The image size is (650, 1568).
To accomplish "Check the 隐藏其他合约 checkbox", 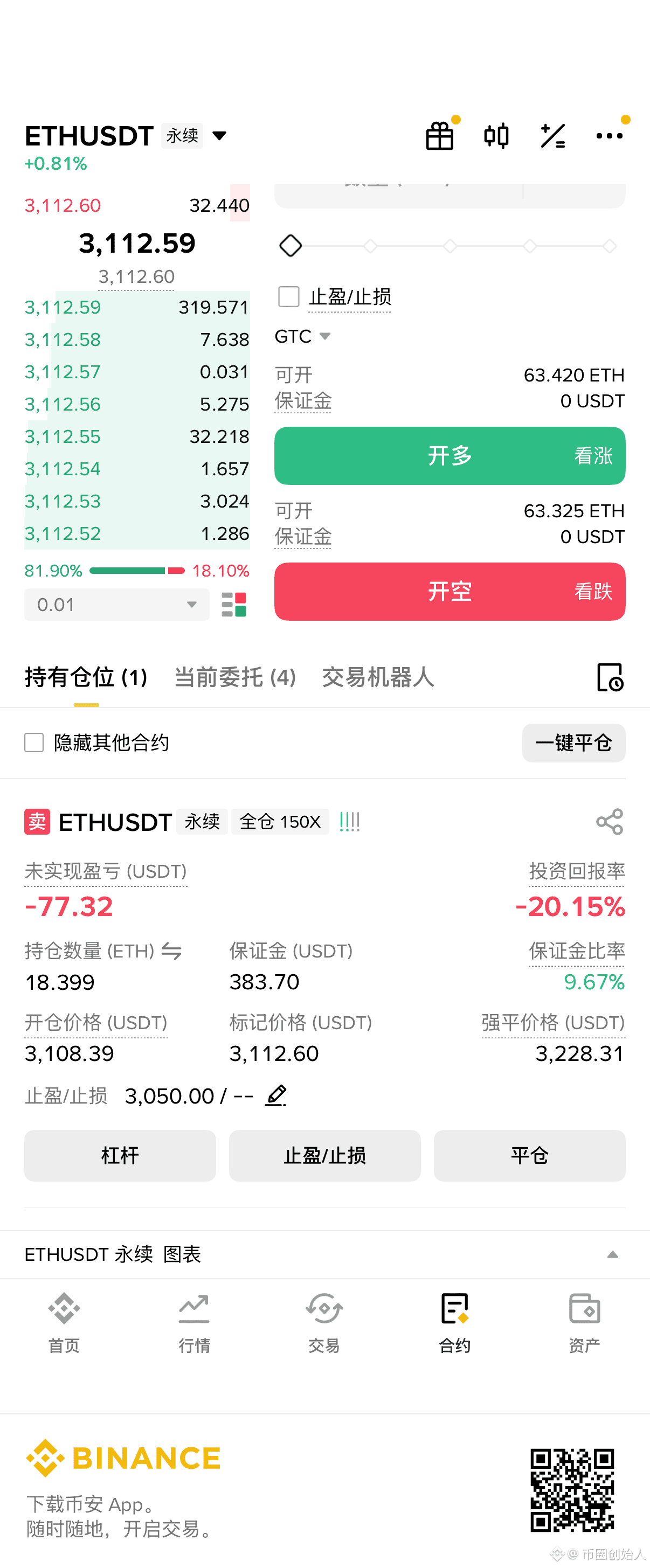I will pyautogui.click(x=34, y=742).
